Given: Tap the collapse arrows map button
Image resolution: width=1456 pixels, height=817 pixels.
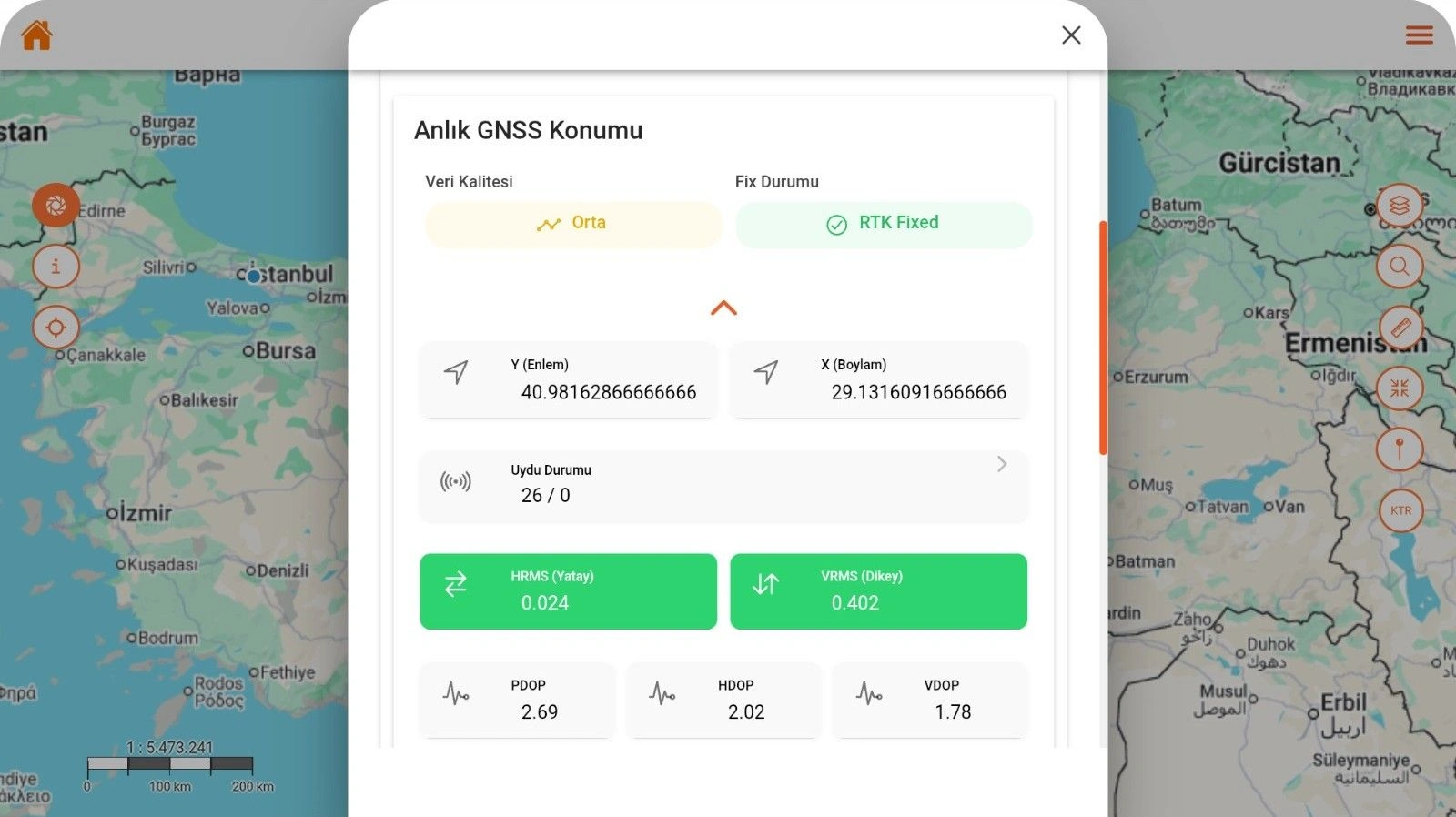Looking at the screenshot, I should pyautogui.click(x=1400, y=388).
